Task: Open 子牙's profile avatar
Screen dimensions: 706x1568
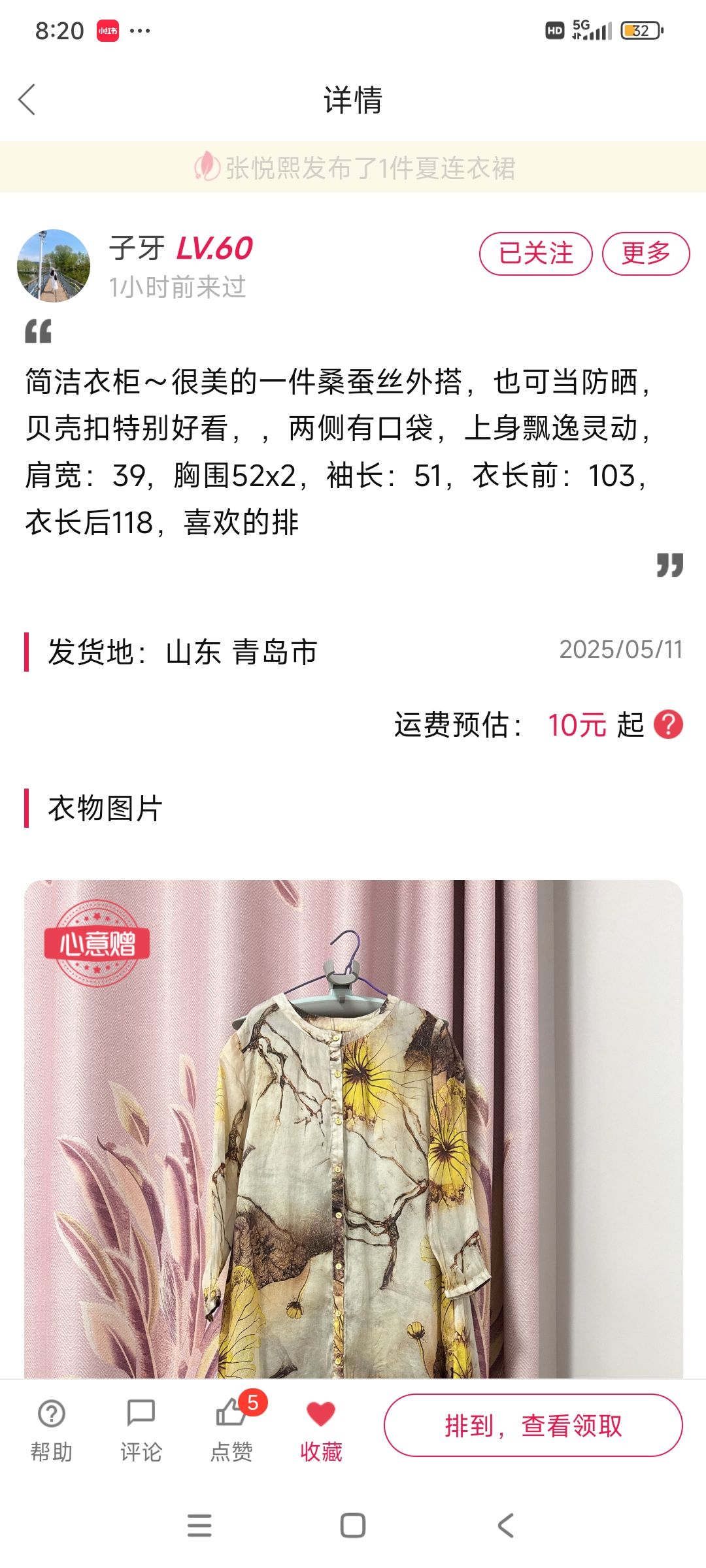Action: pyautogui.click(x=54, y=266)
